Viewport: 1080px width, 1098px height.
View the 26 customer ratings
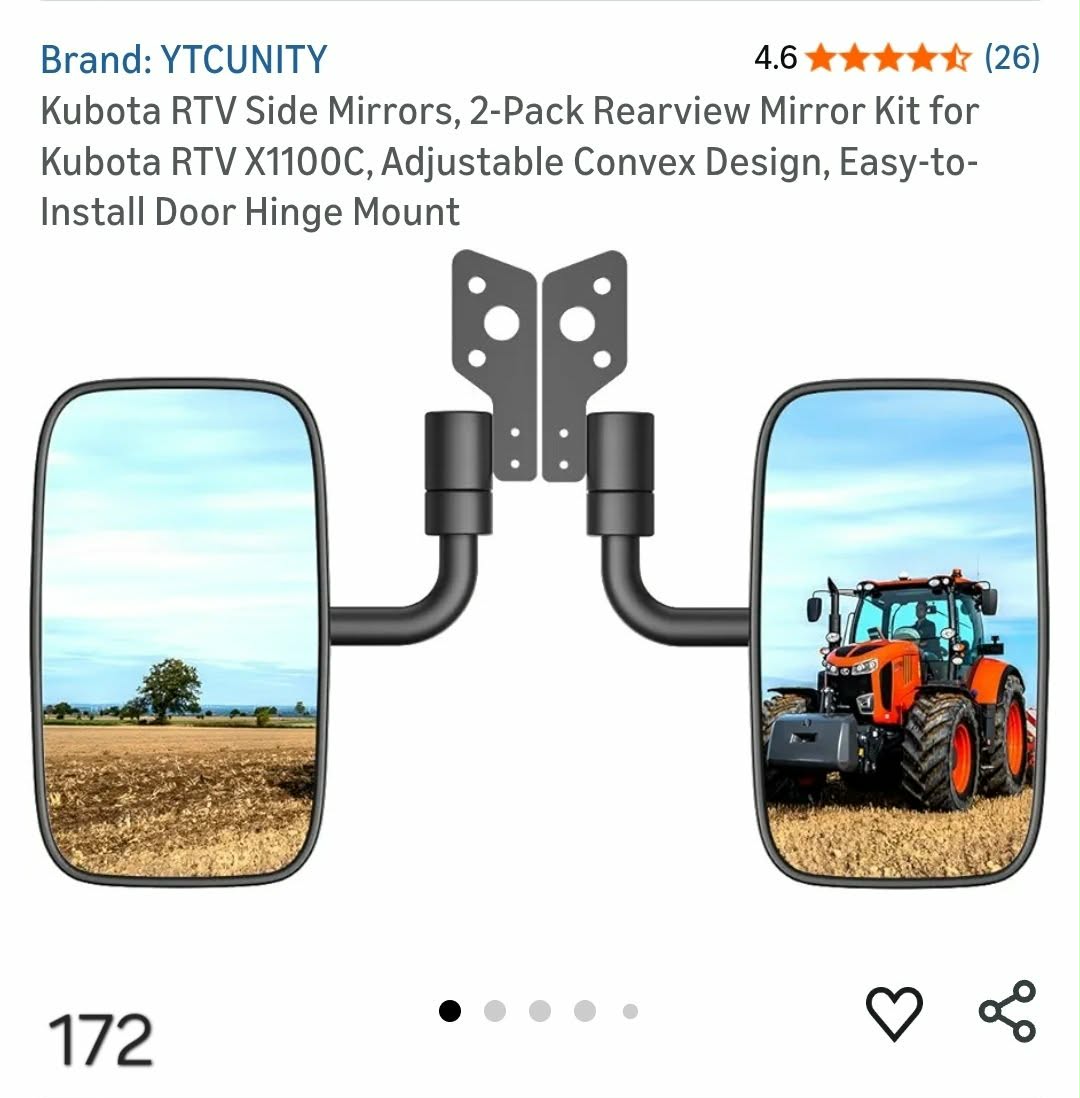coord(1011,58)
